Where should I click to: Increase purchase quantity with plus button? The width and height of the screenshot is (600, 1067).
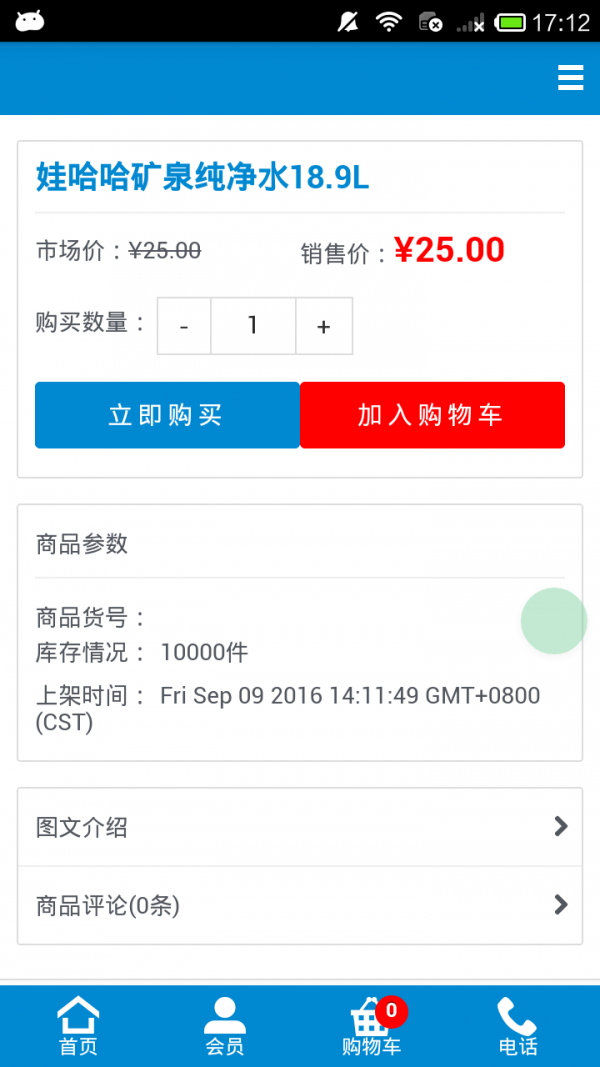(x=324, y=326)
